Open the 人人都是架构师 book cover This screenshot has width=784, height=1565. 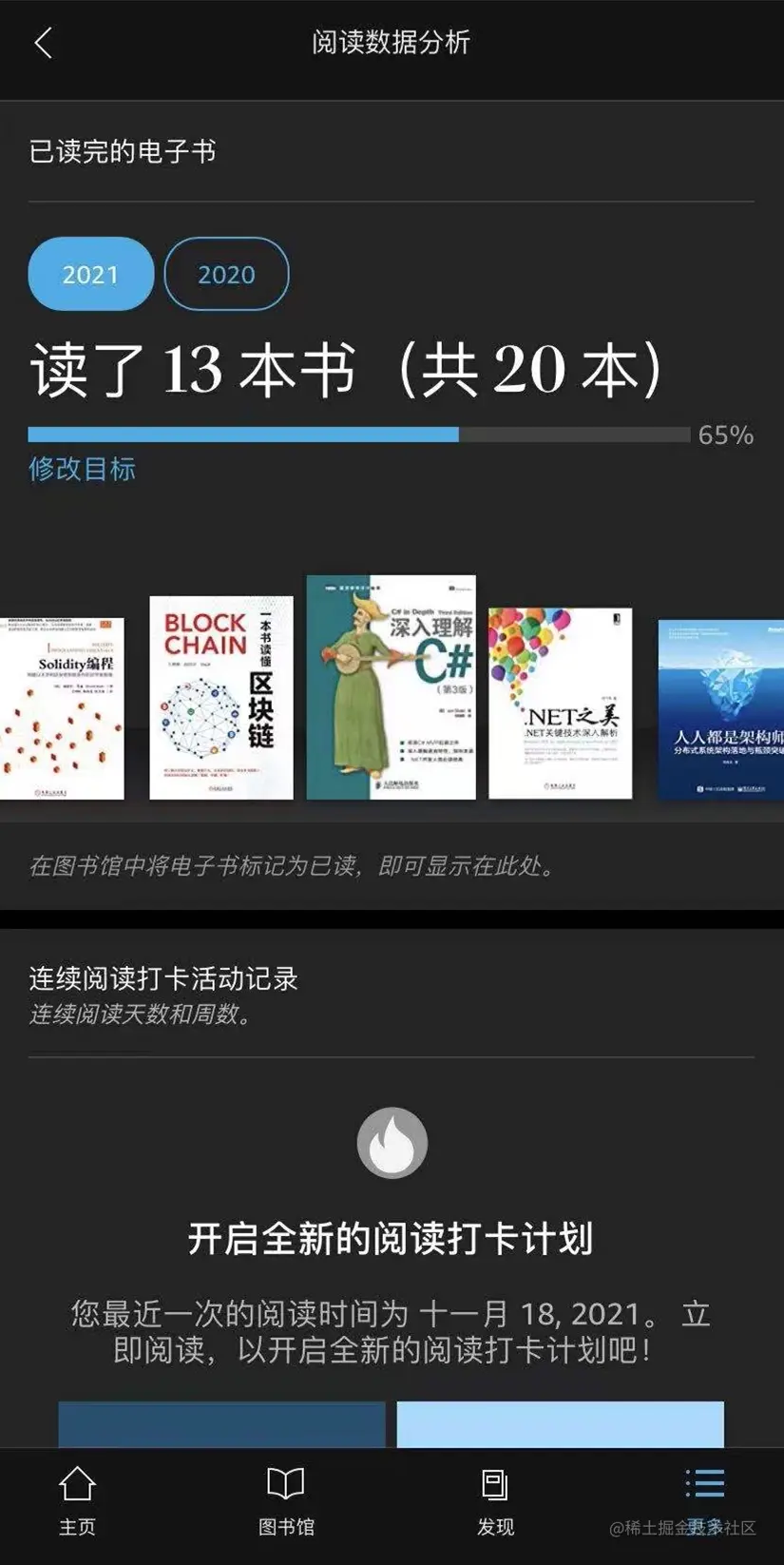pyautogui.click(x=720, y=709)
